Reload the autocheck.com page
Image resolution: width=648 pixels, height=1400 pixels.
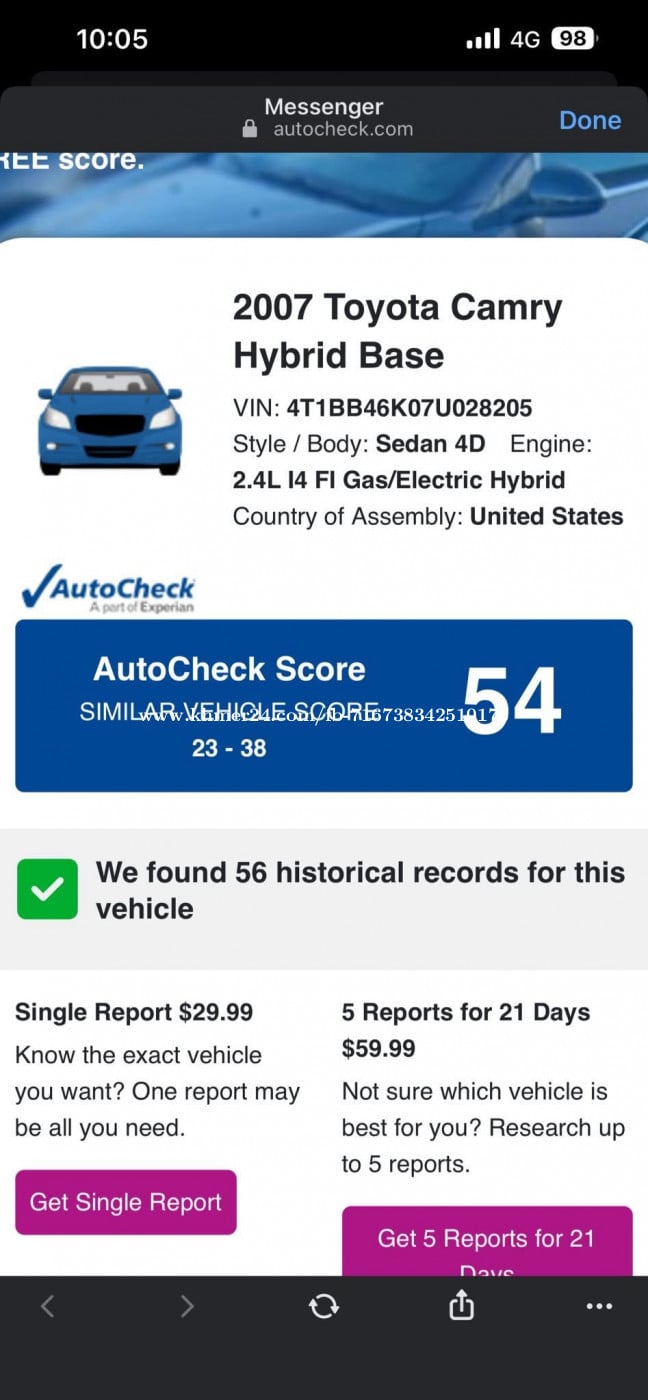tap(324, 1306)
